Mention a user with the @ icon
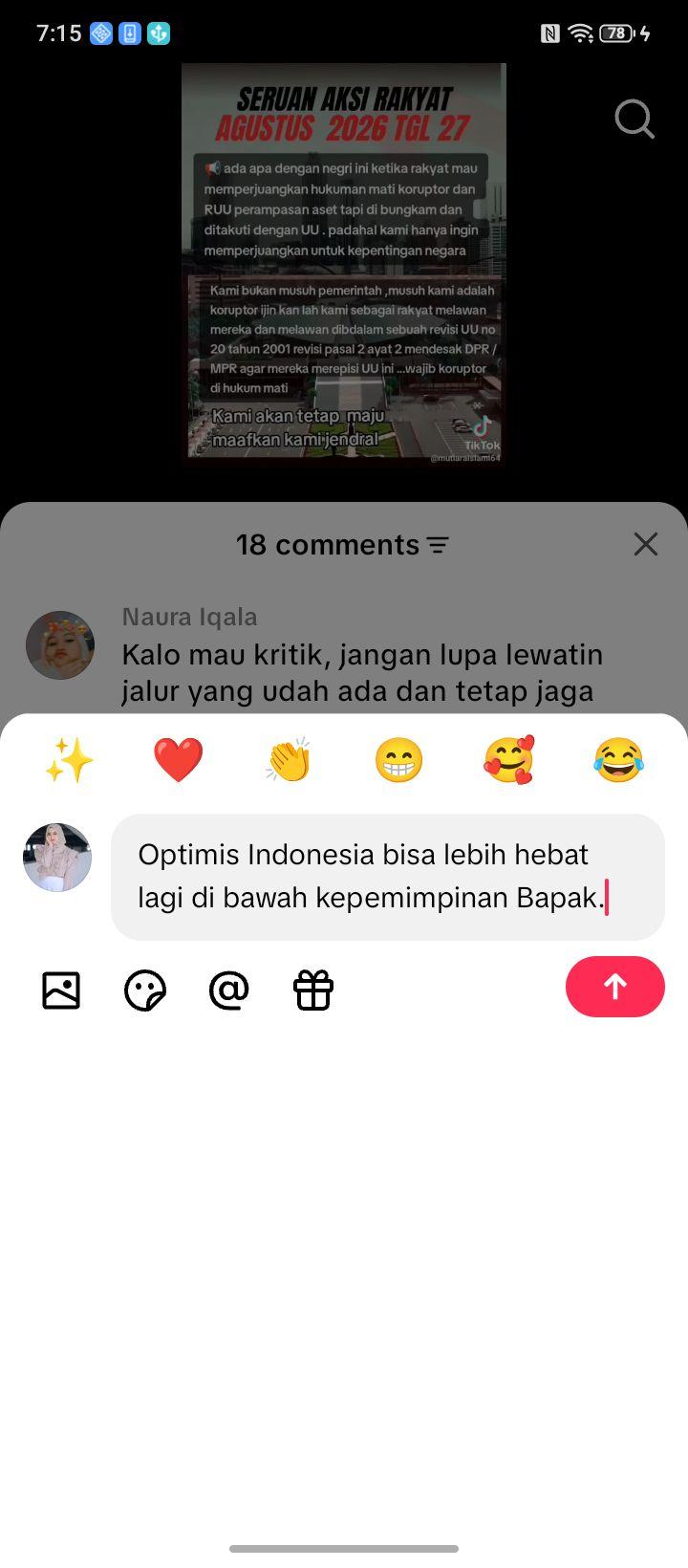 [x=229, y=991]
